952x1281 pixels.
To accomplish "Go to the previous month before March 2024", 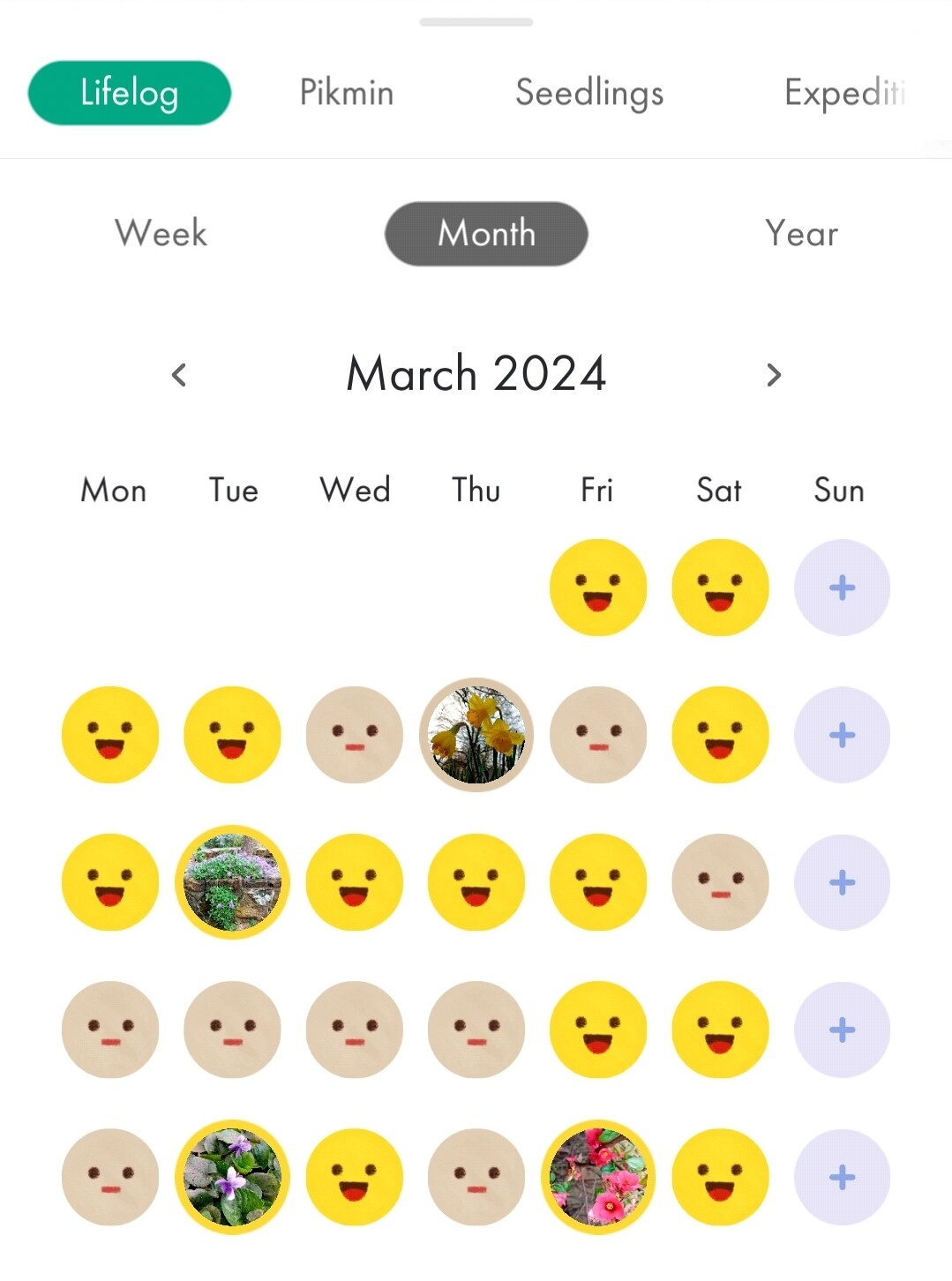I will point(179,375).
